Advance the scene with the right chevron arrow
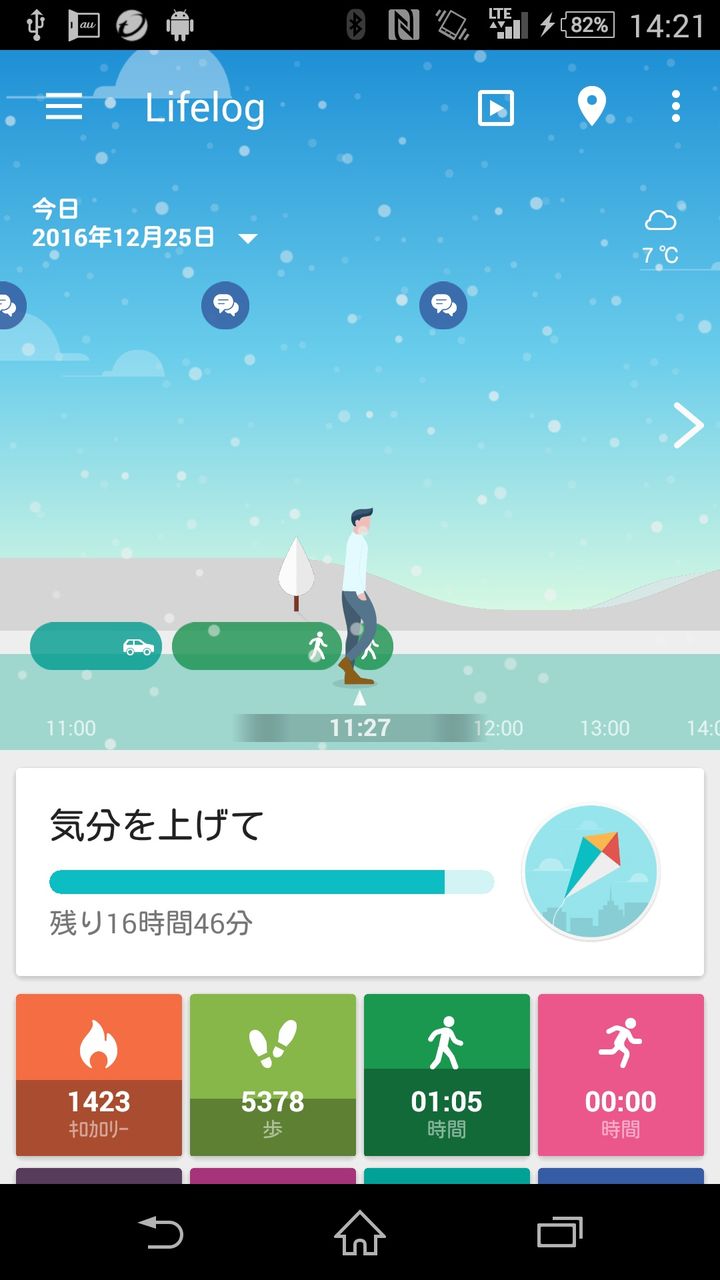Screen dimensions: 720x1280 coord(688,426)
